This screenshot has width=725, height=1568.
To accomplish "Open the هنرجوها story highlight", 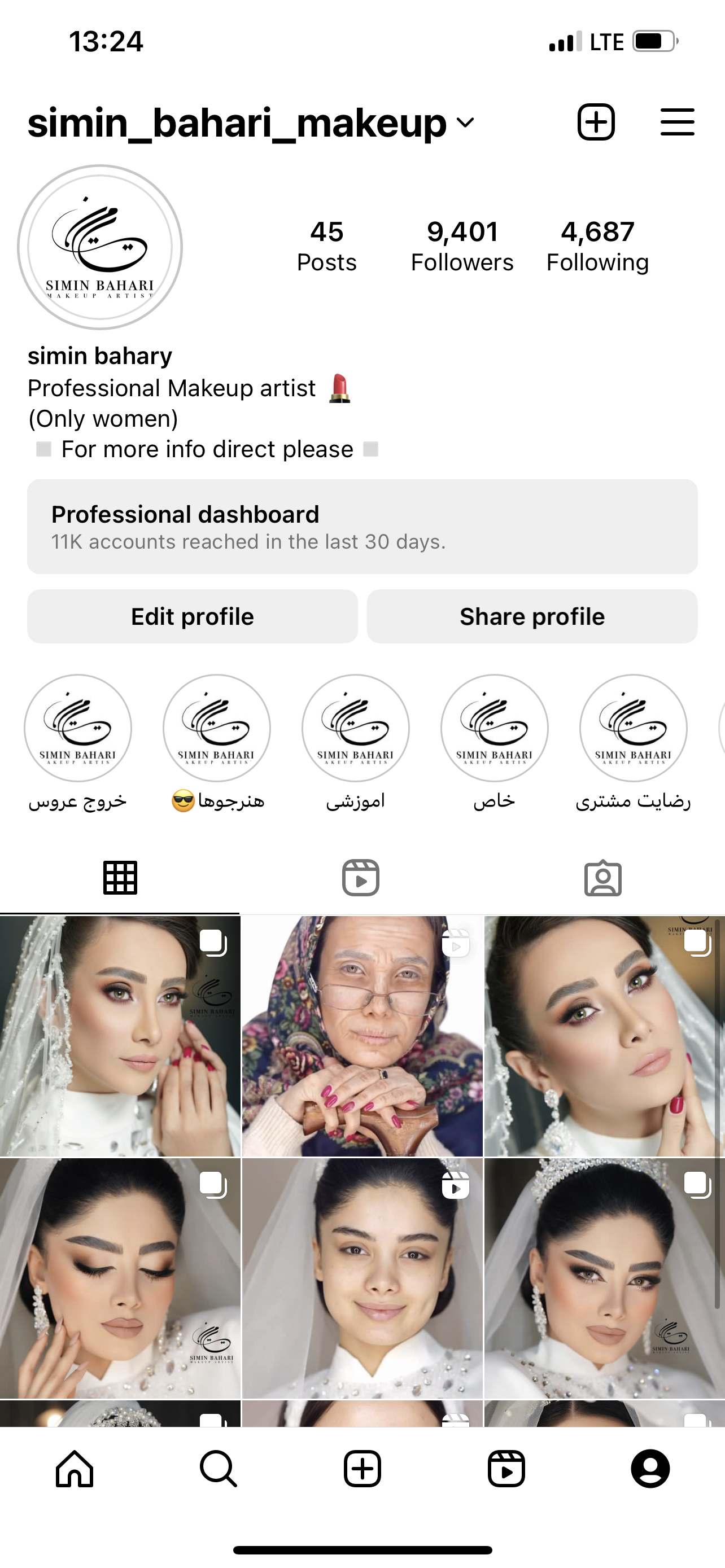I will coord(217,728).
